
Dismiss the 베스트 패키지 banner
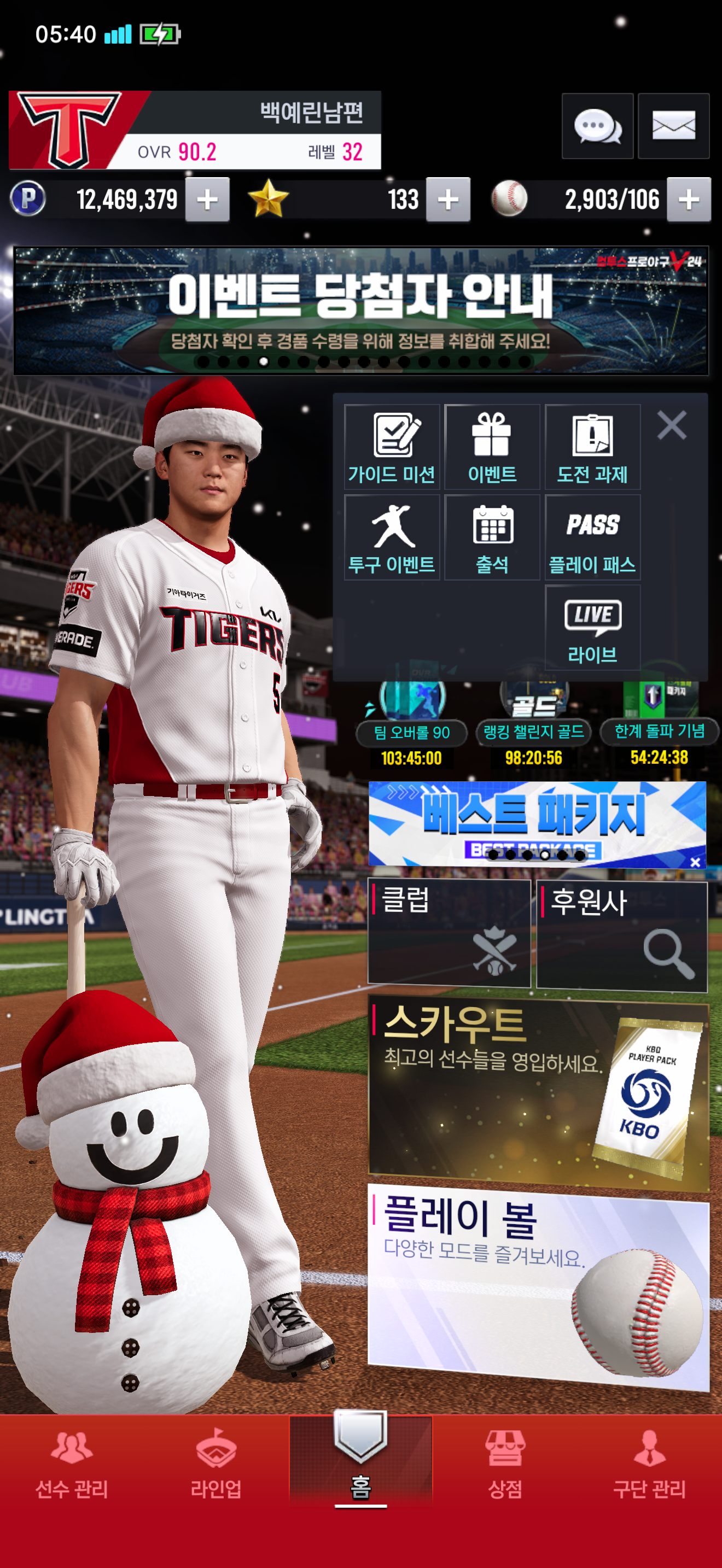pyautogui.click(x=695, y=862)
